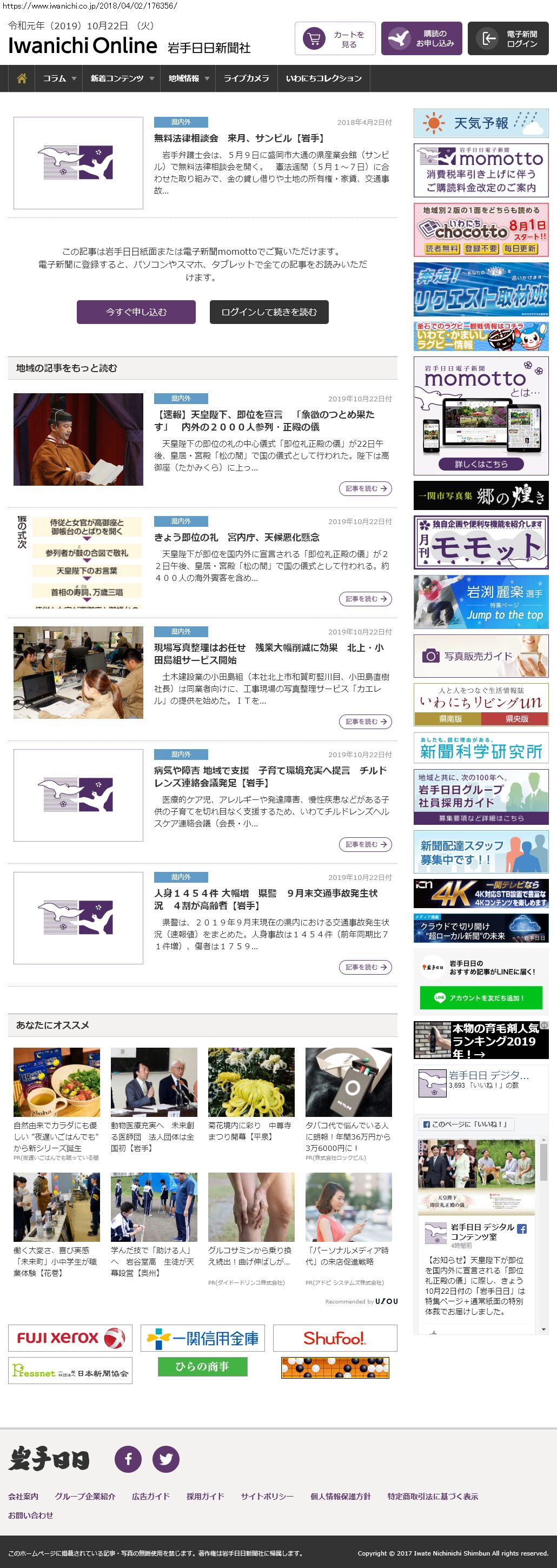Open the Twitter icon in the footer
This screenshot has width=557, height=1568.
pyautogui.click(x=165, y=1459)
